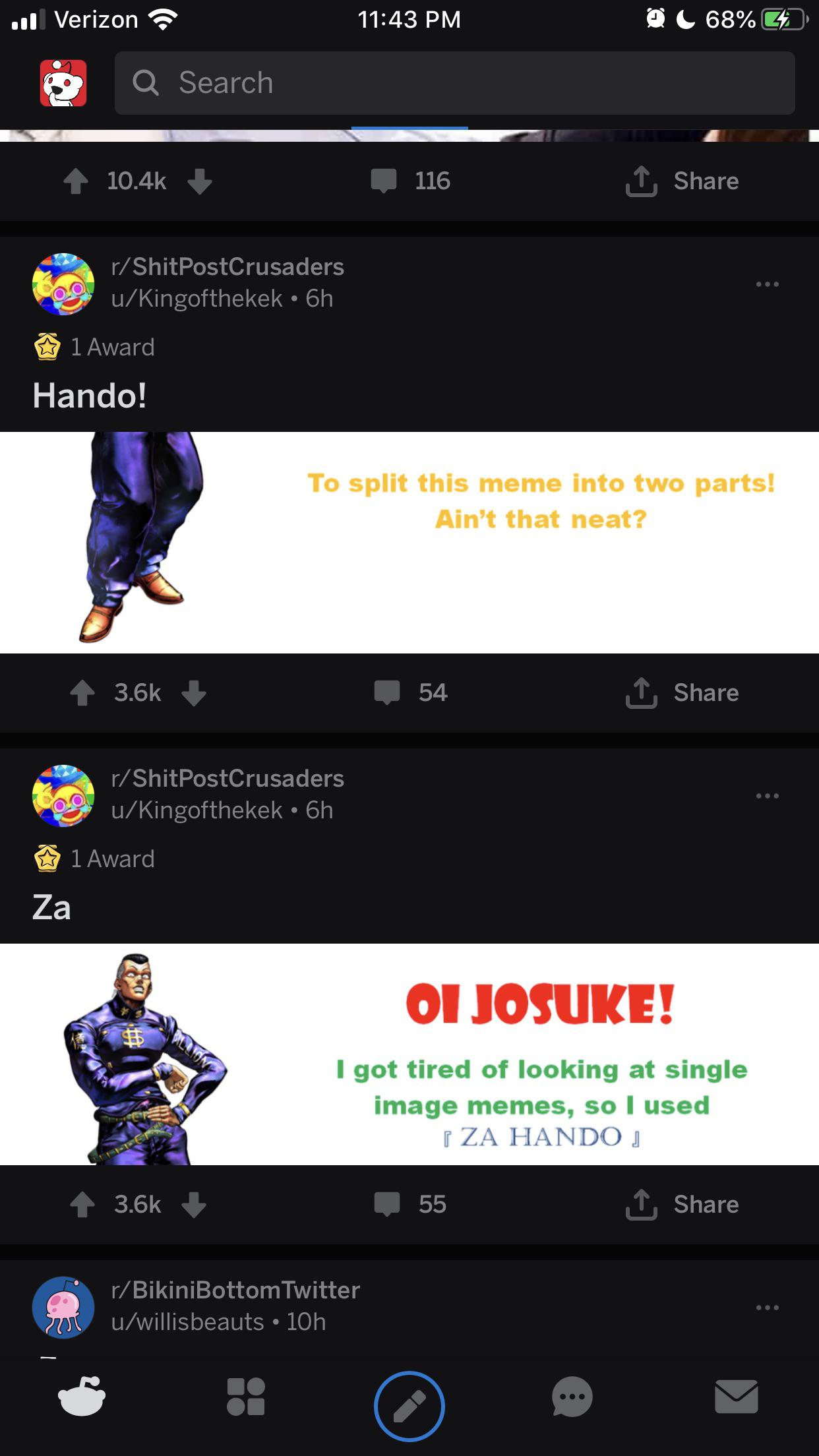Screen dimensions: 819x1456
Task: Downvote the "Za" post
Action: [x=194, y=1205]
